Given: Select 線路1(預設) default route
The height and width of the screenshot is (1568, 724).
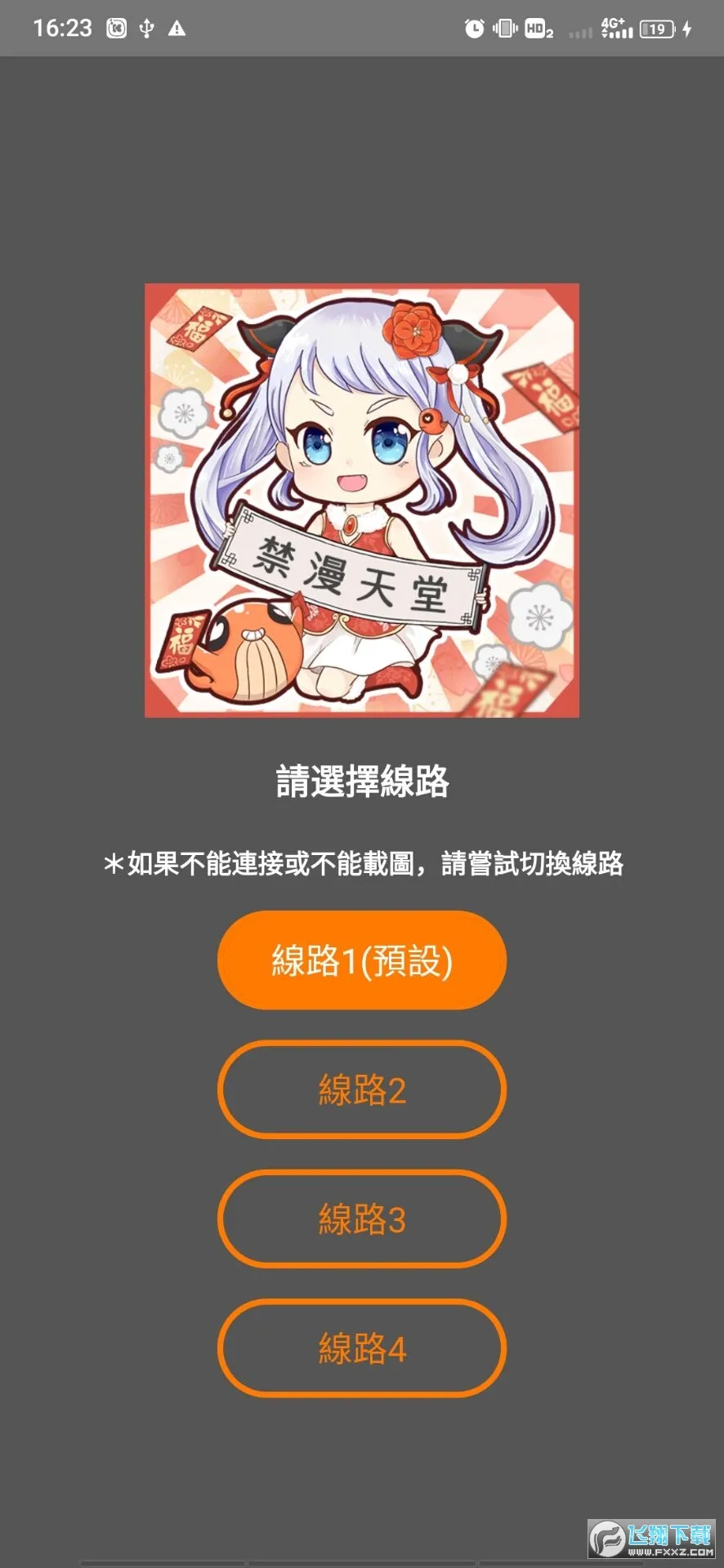Looking at the screenshot, I should pos(362,960).
